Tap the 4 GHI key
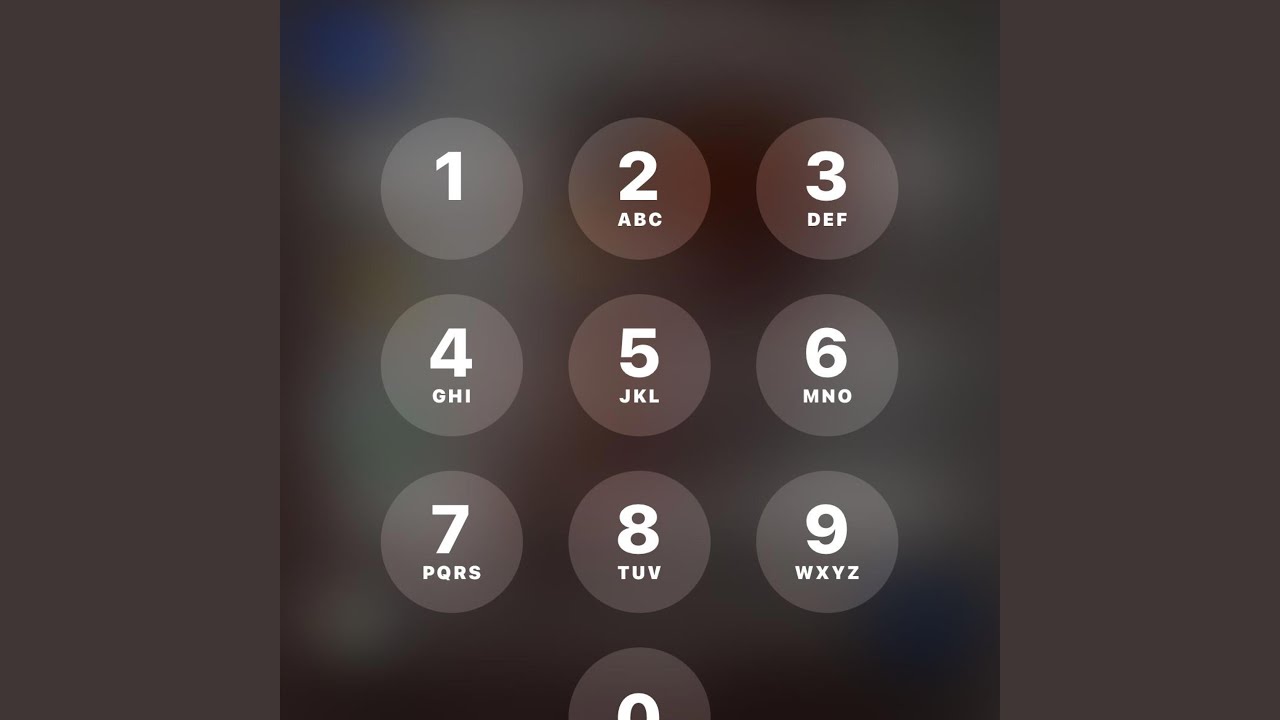The width and height of the screenshot is (1280, 720). (451, 365)
